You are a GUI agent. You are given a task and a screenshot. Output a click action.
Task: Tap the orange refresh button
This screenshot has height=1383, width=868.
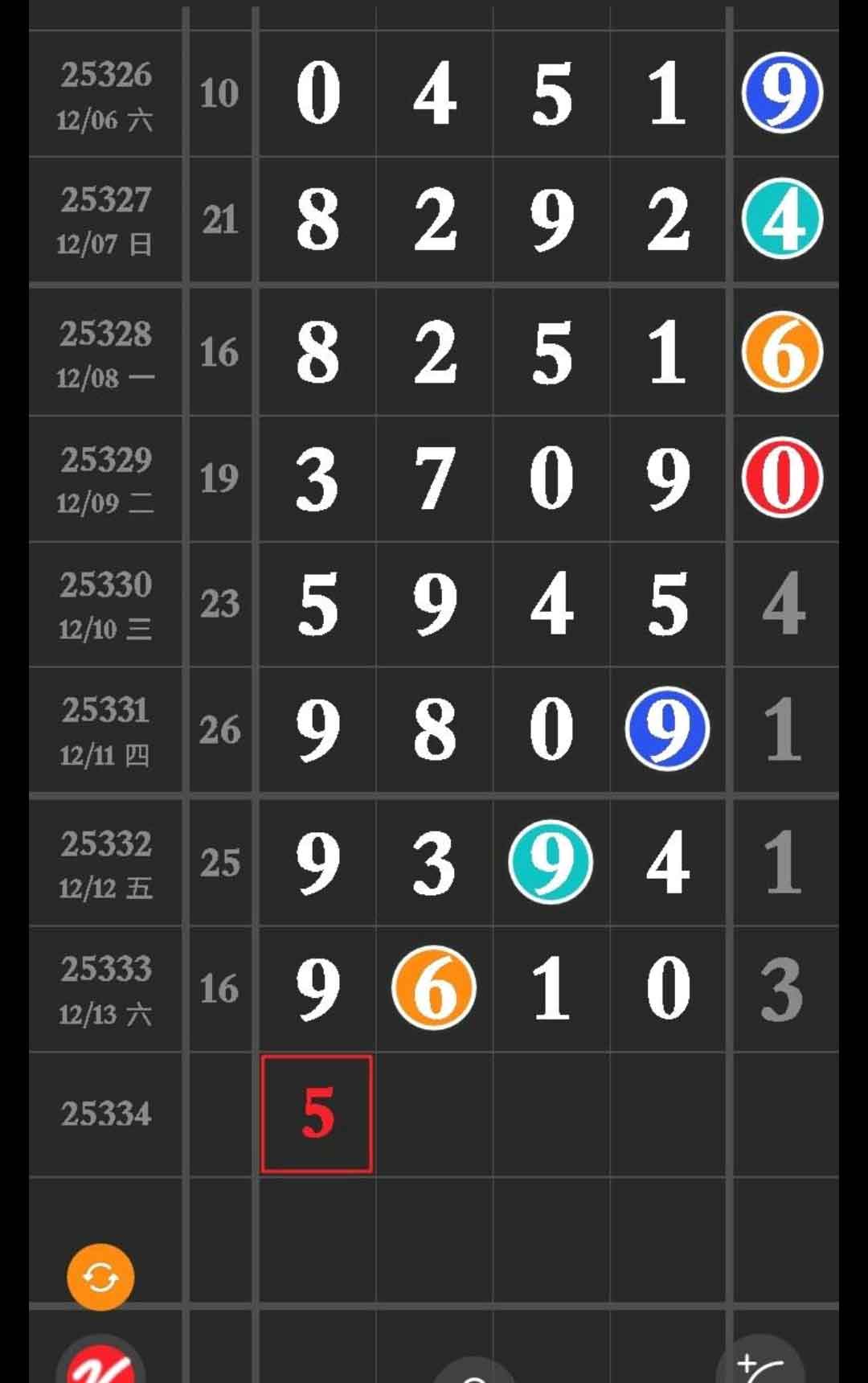[100, 1277]
